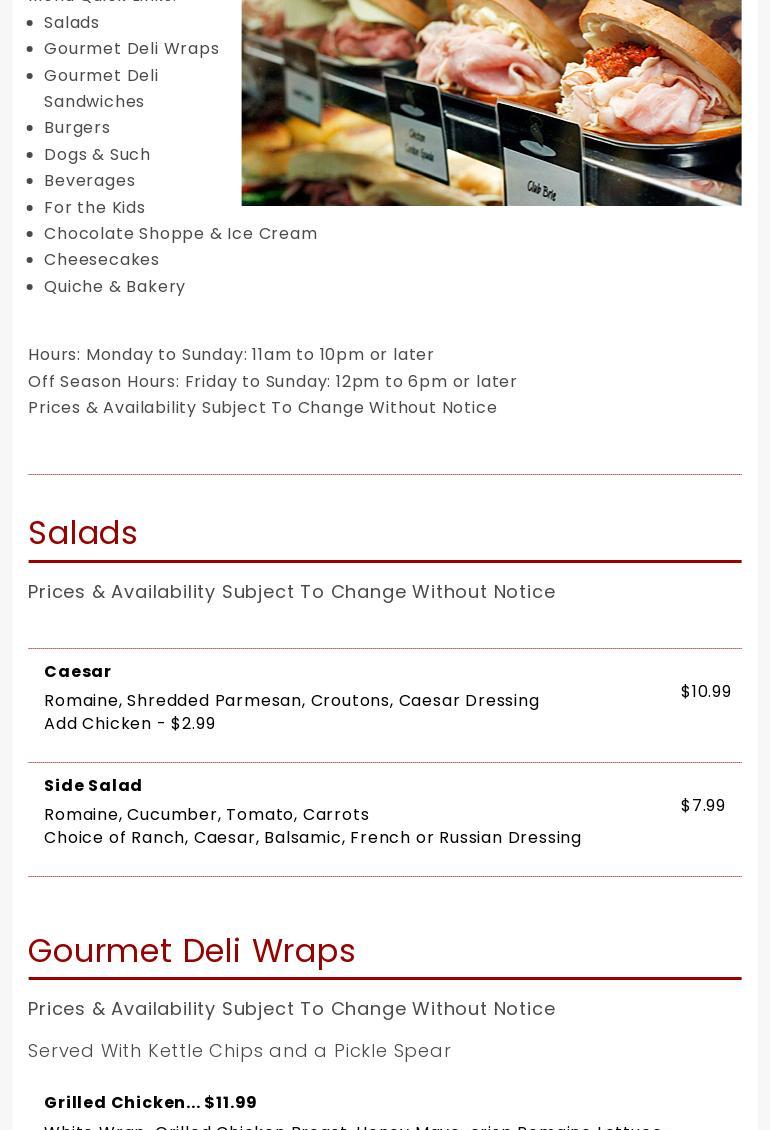Select the Burgers quick link

pyautogui.click(x=77, y=127)
